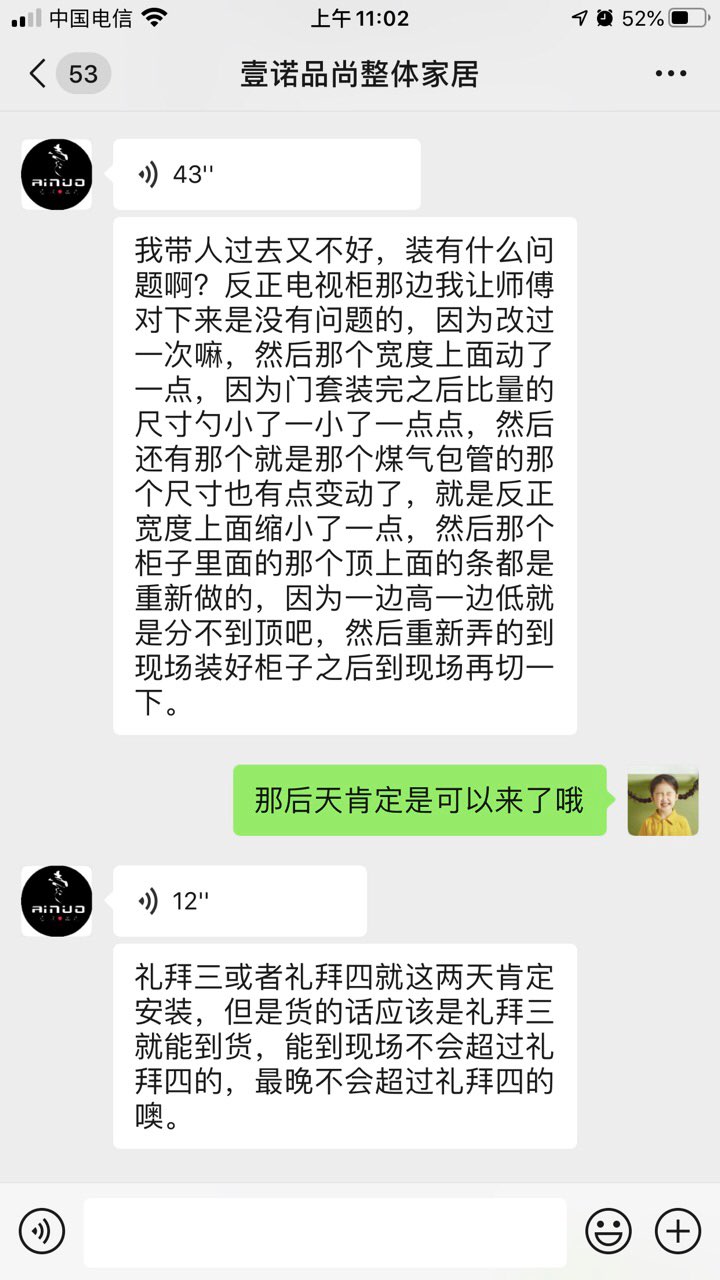720x1280 pixels.
Task: Switch to voice input mode
Action: coord(42,1231)
